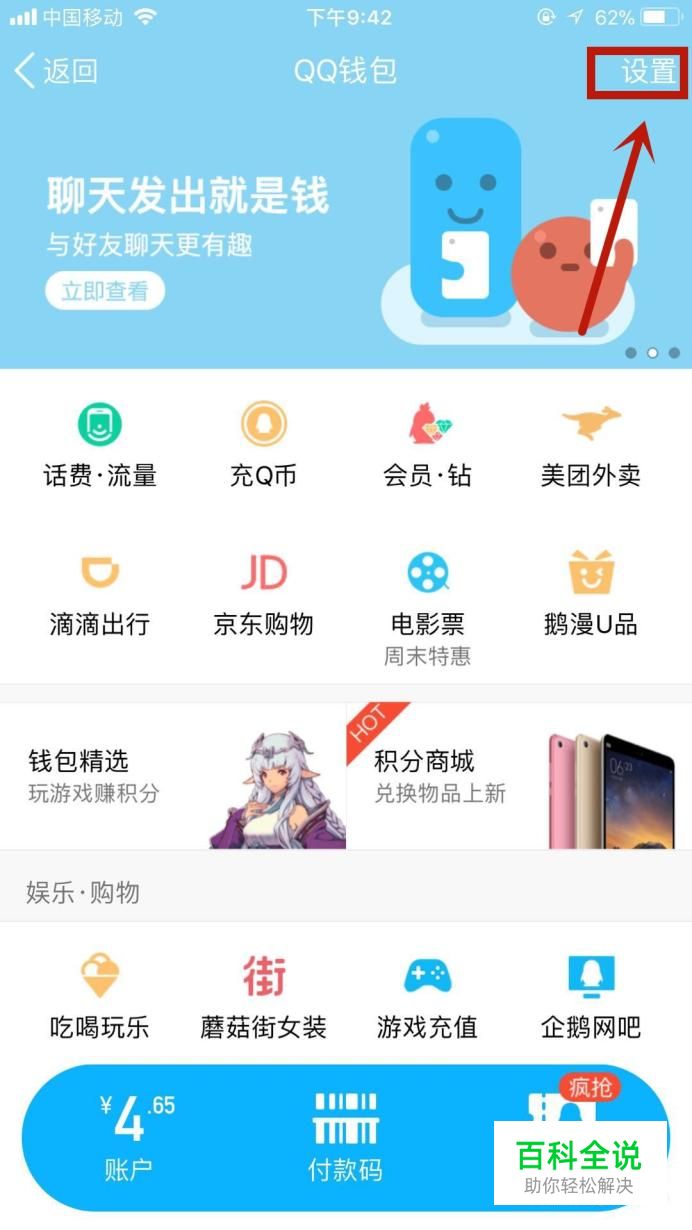The image size is (692, 1230).
Task: Open 蘑菇街女装
Action: 263,997
